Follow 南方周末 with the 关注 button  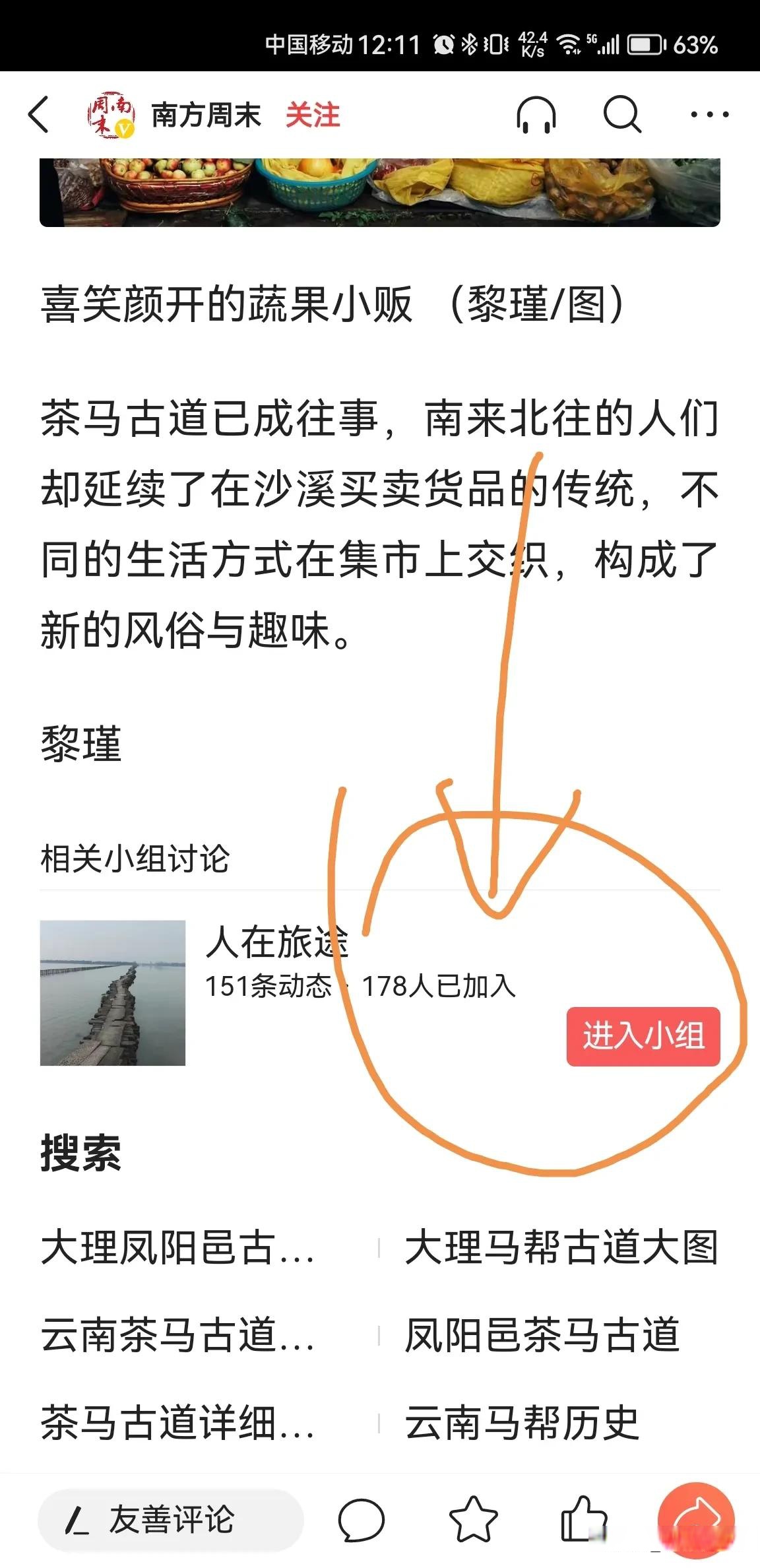pyautogui.click(x=313, y=115)
